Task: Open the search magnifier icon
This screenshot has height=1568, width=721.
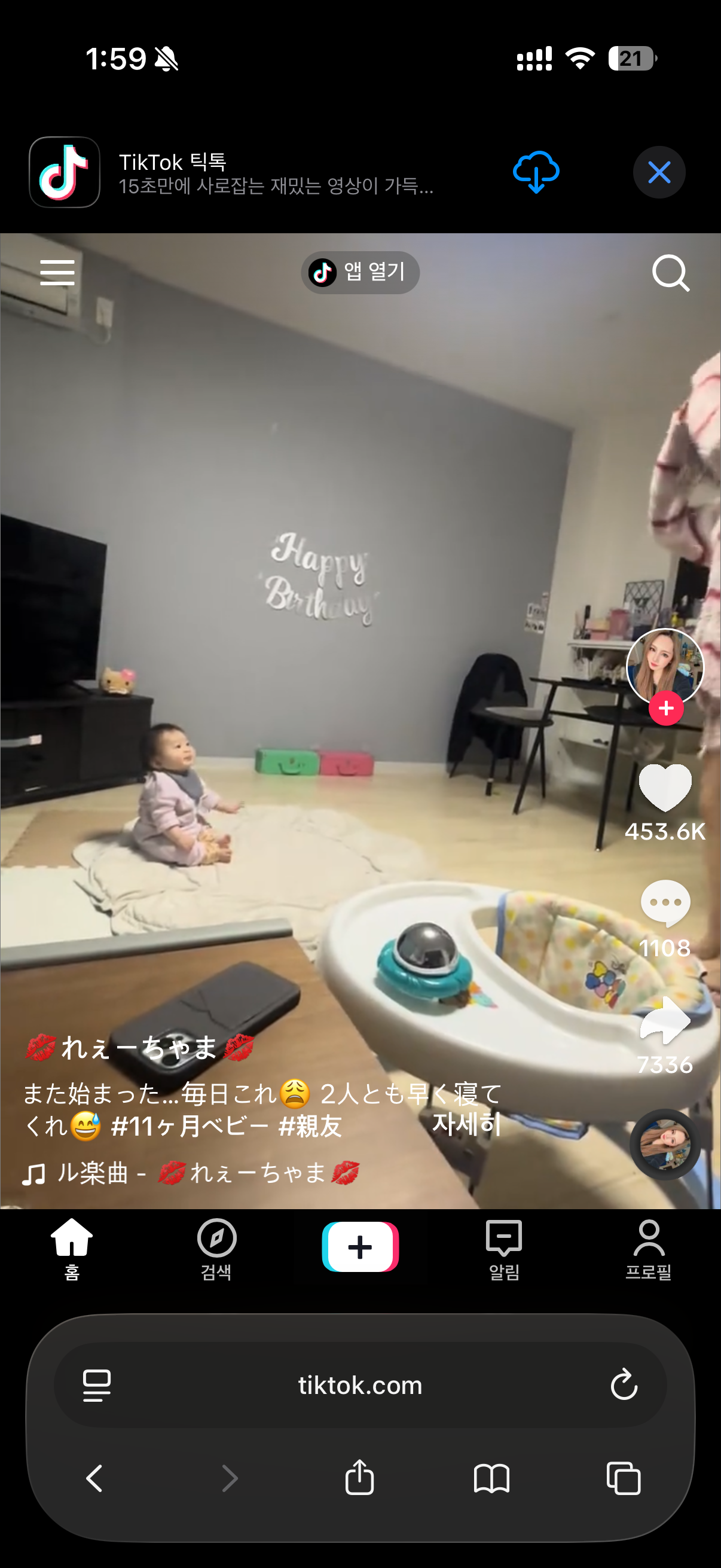Action: [670, 273]
